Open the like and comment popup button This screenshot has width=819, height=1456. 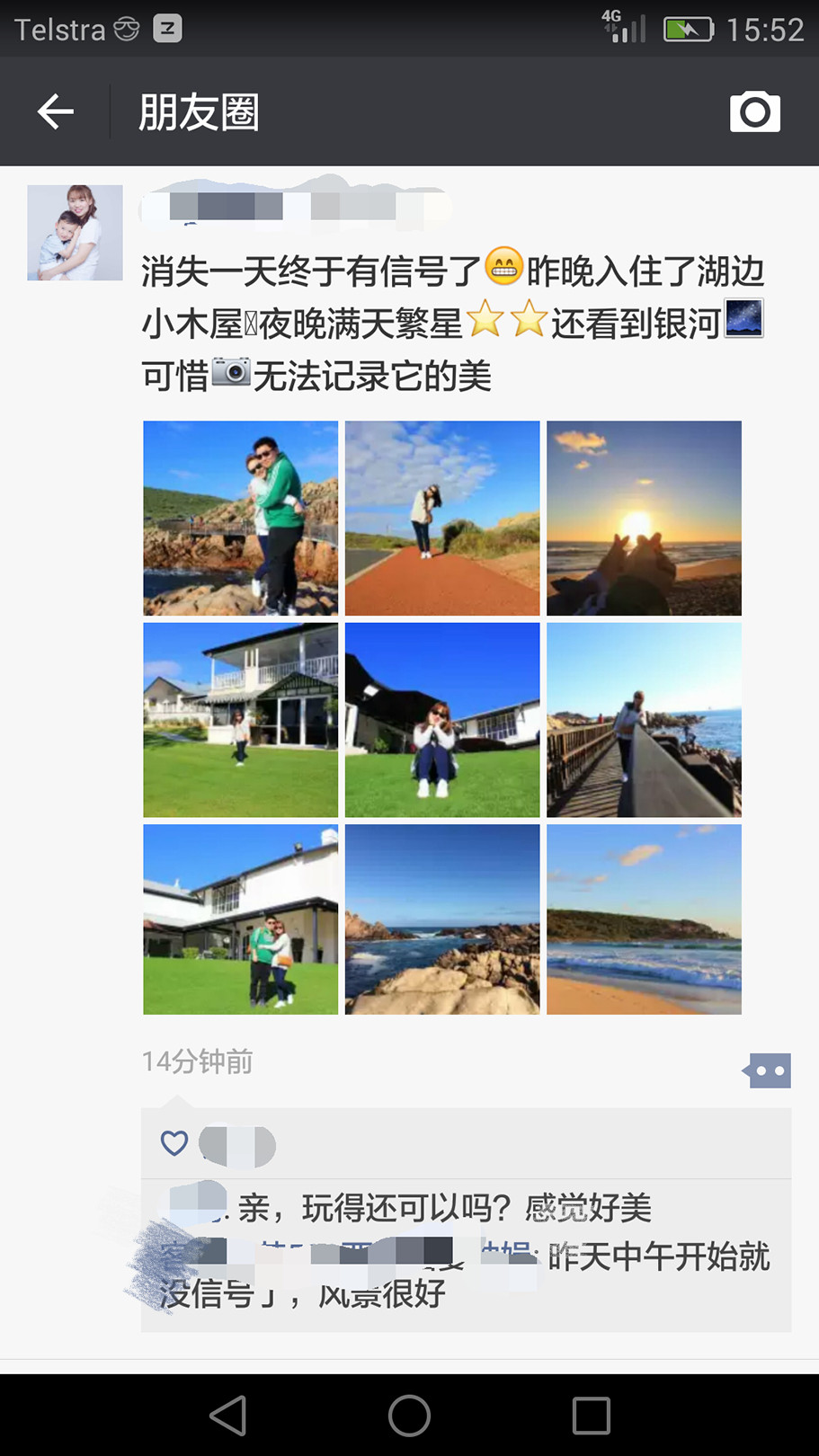point(767,1070)
